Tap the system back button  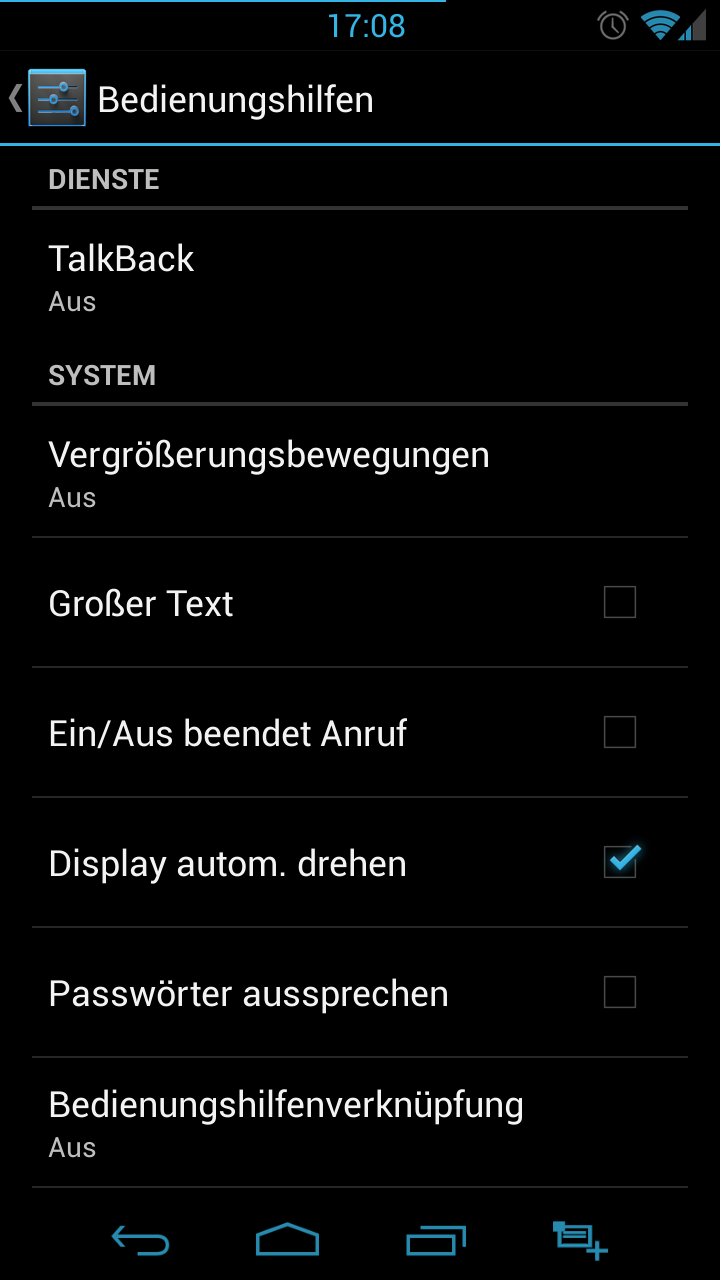click(140, 1240)
